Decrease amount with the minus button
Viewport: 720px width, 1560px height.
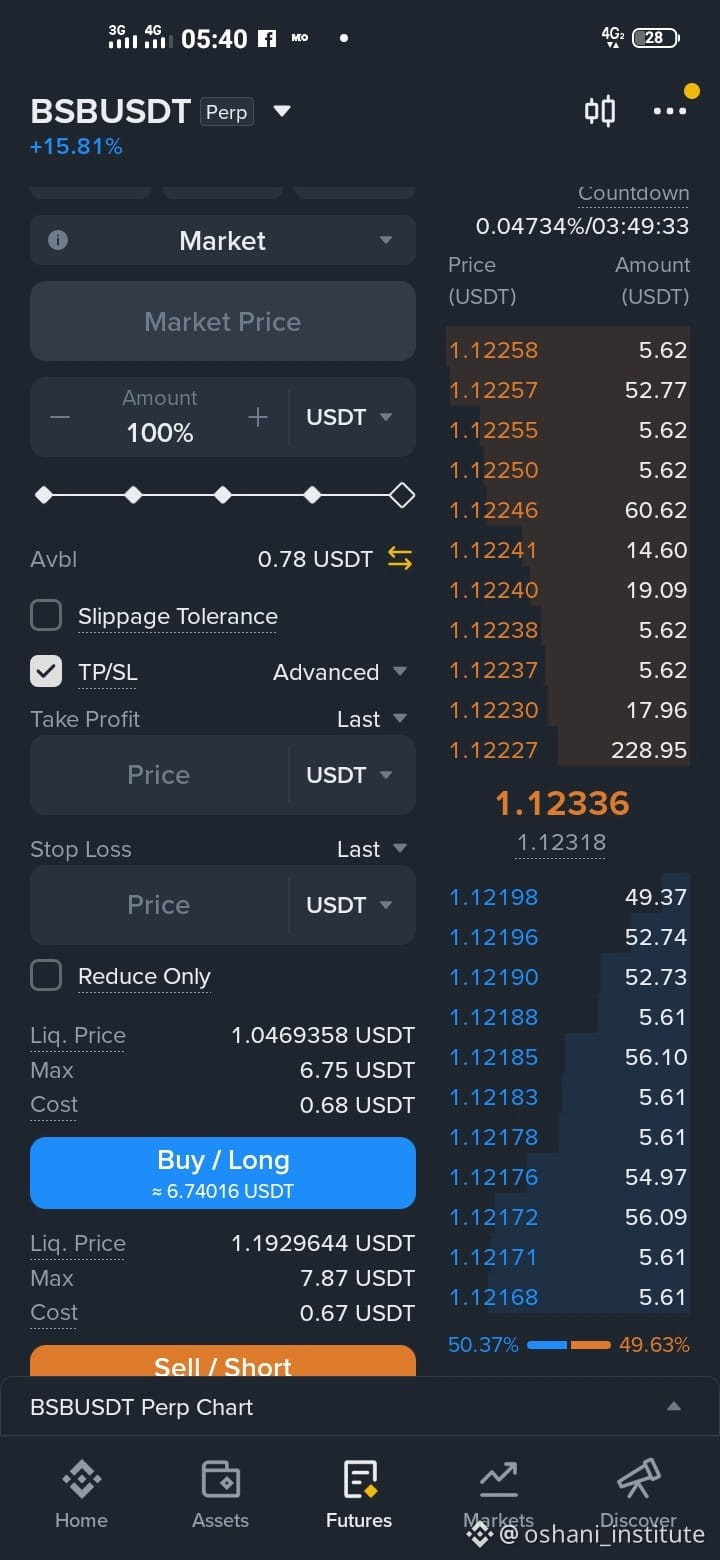click(x=60, y=417)
